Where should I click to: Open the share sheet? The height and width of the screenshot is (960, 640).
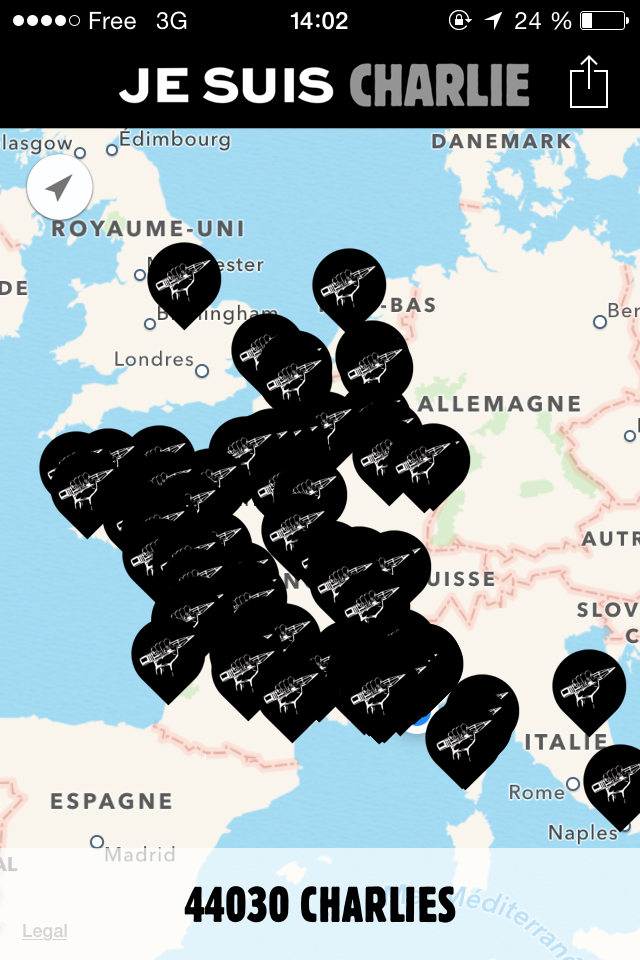tap(588, 82)
